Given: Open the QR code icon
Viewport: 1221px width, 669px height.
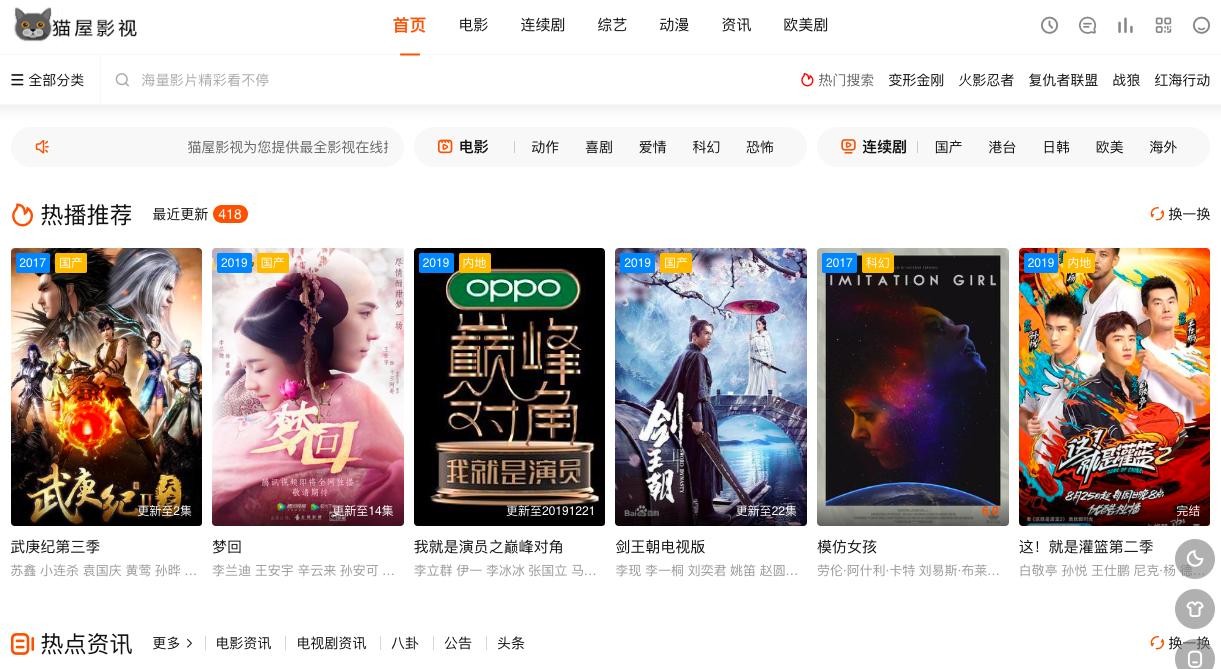Looking at the screenshot, I should point(1163,26).
